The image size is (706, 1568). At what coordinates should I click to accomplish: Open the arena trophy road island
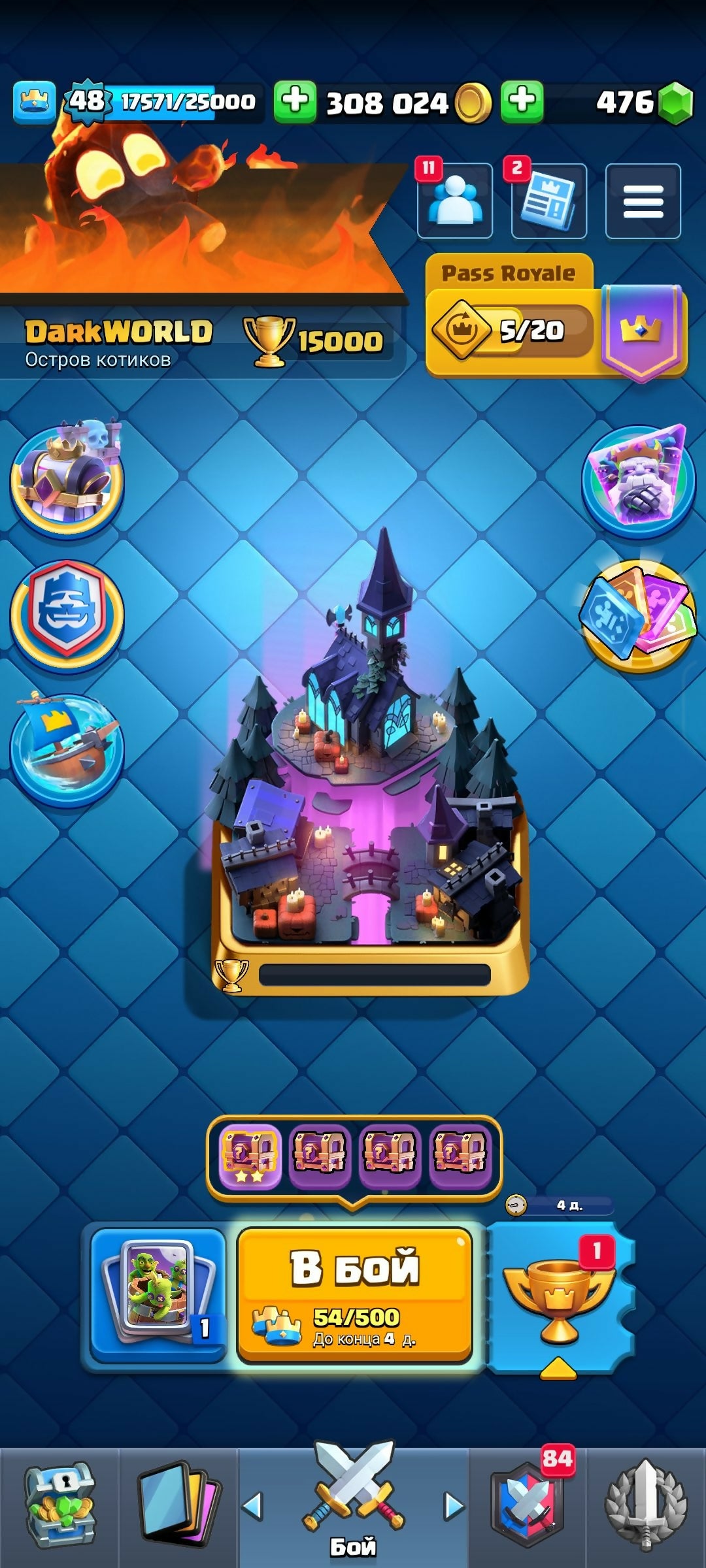(371, 771)
